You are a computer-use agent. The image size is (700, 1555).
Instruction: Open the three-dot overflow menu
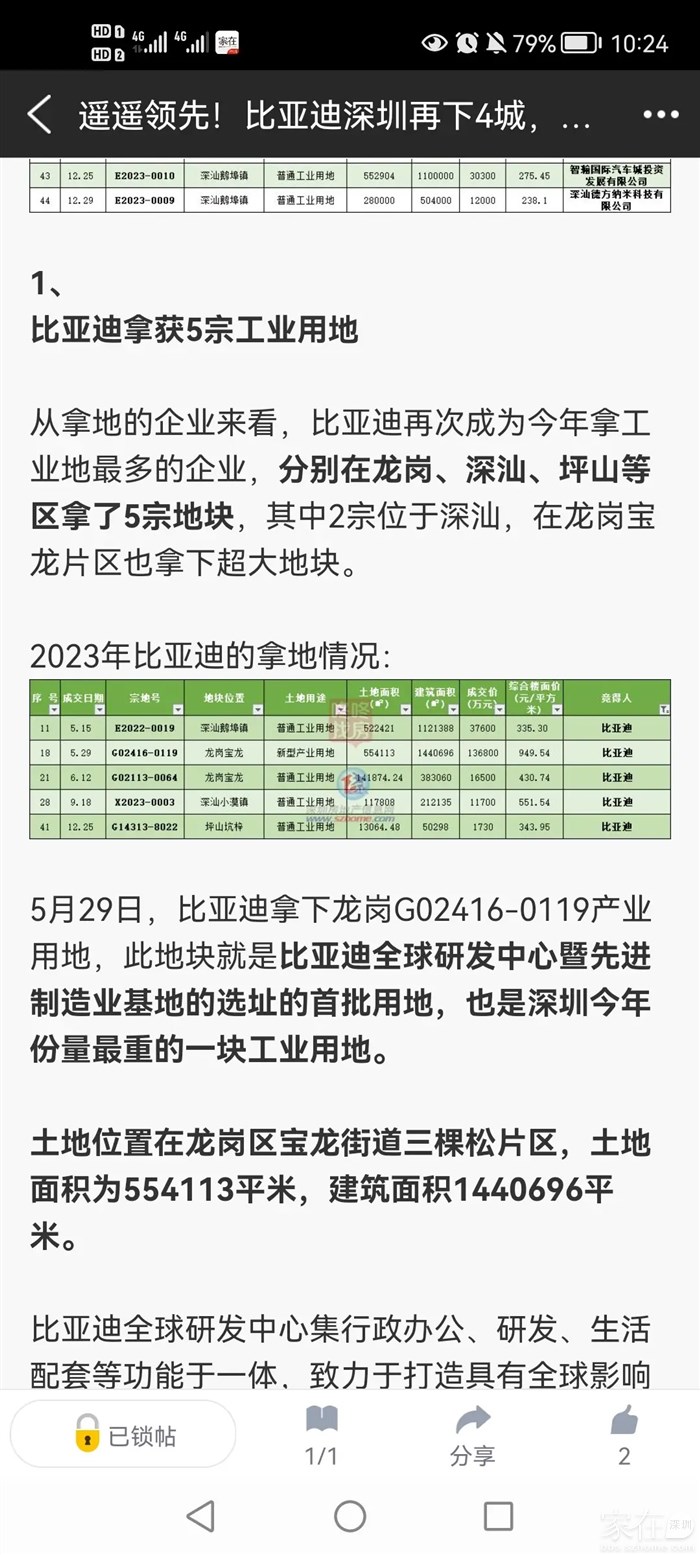(x=660, y=115)
